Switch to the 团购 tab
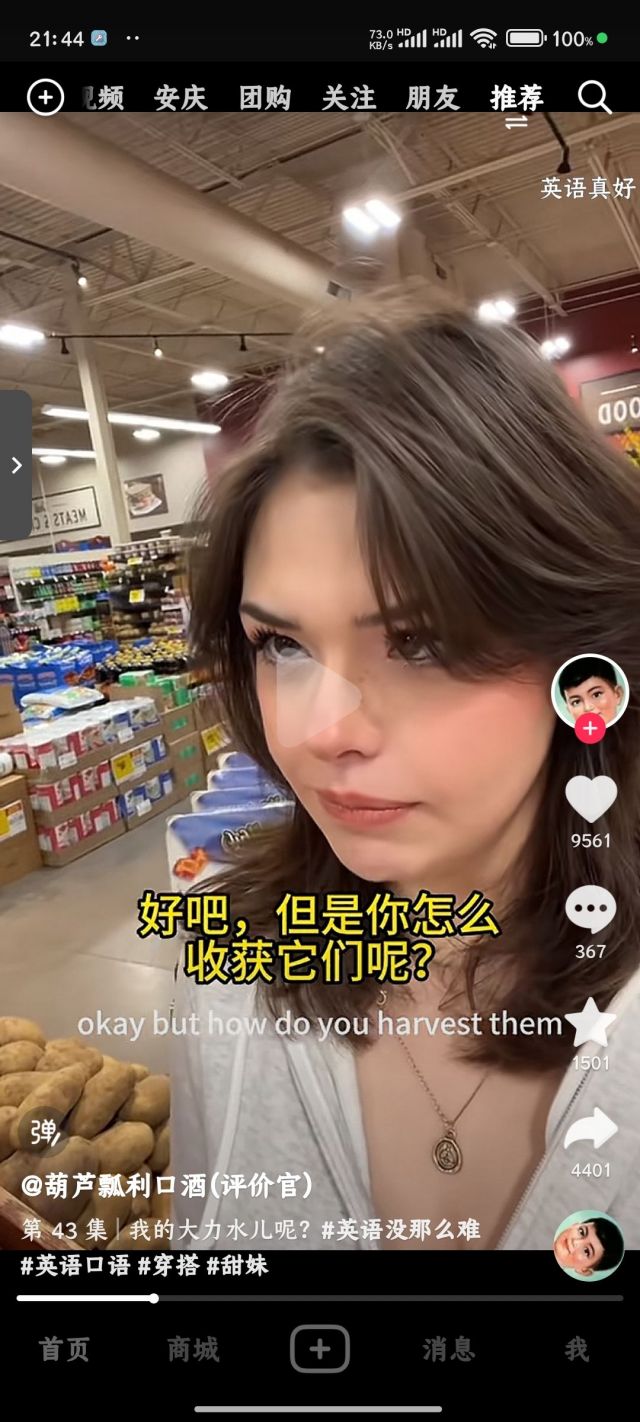Image resolution: width=640 pixels, height=1422 pixels. click(265, 97)
